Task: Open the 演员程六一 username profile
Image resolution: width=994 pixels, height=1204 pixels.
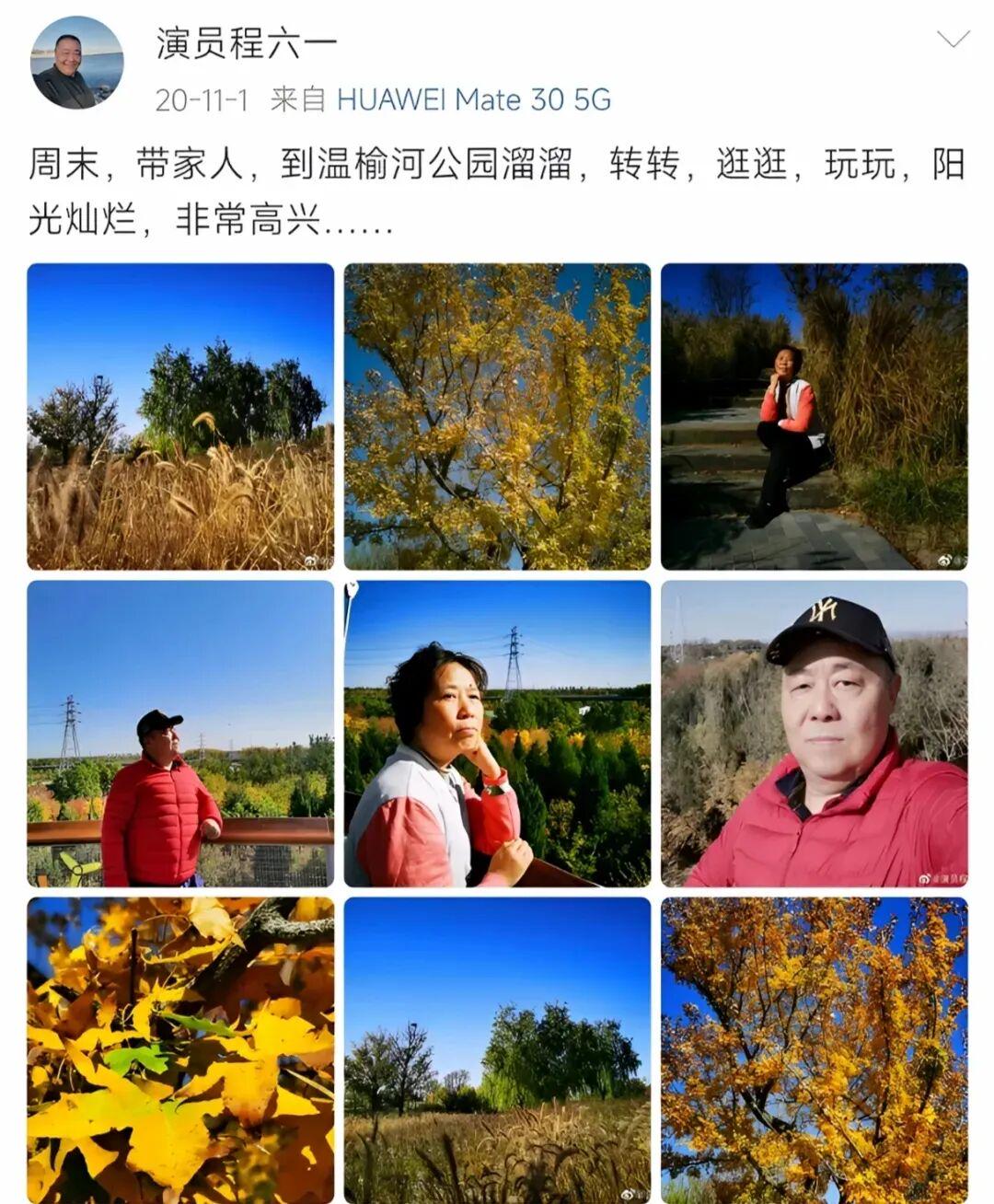Action: click(247, 43)
